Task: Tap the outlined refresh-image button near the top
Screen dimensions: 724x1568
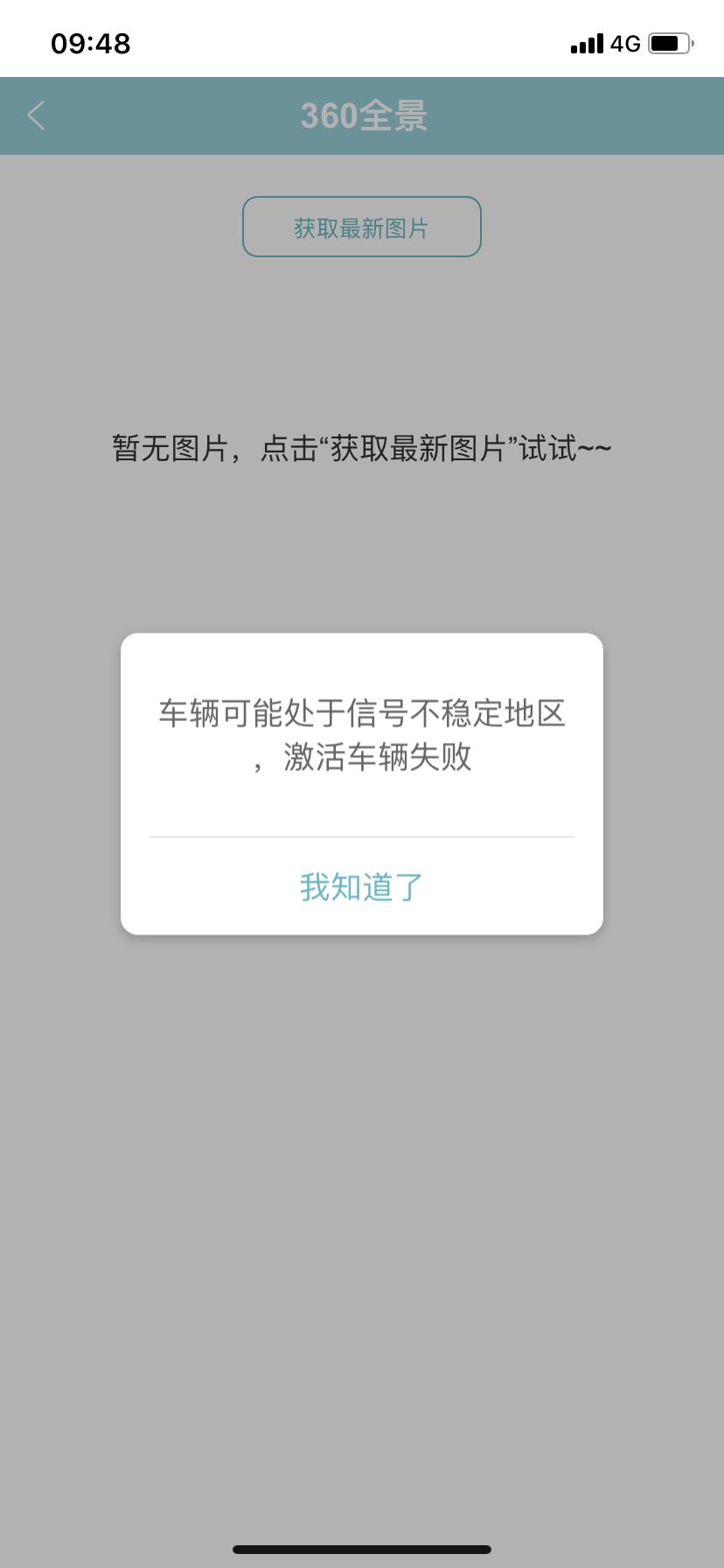Action: [362, 226]
